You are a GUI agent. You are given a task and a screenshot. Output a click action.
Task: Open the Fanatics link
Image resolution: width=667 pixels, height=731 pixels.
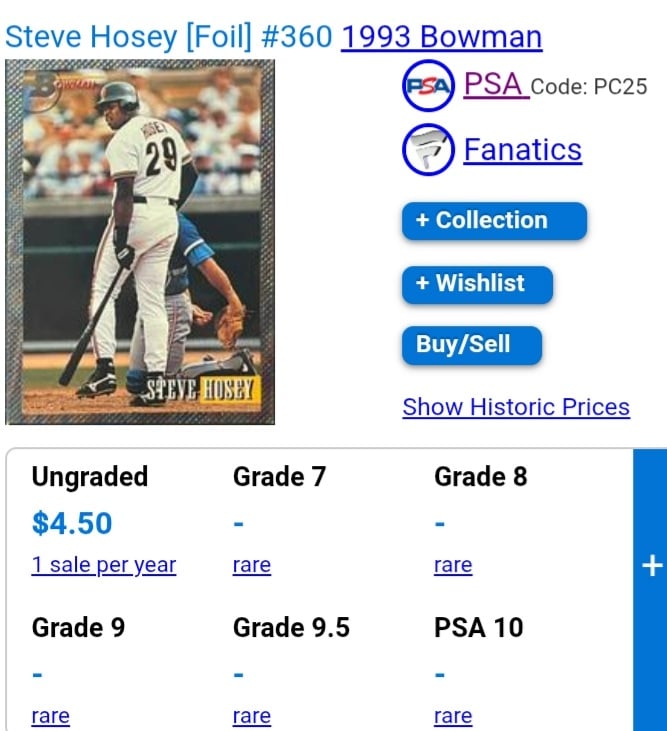521,150
